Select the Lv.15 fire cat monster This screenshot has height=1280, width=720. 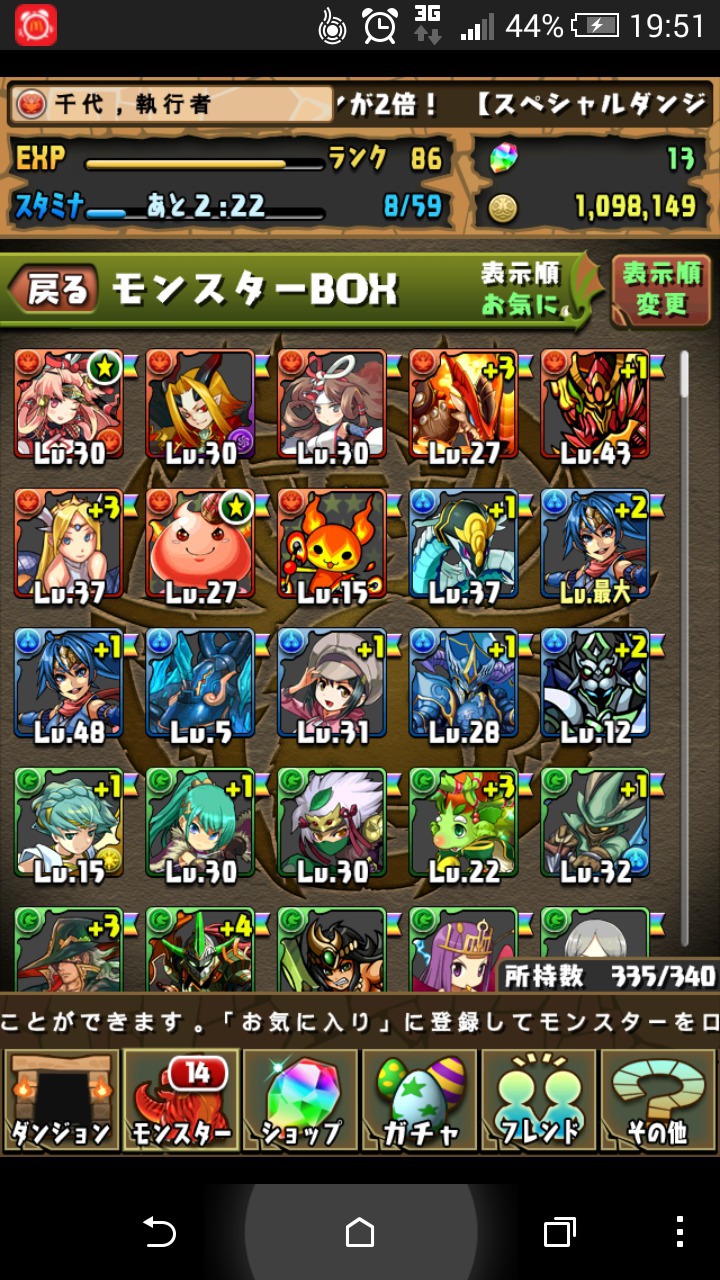coord(332,545)
